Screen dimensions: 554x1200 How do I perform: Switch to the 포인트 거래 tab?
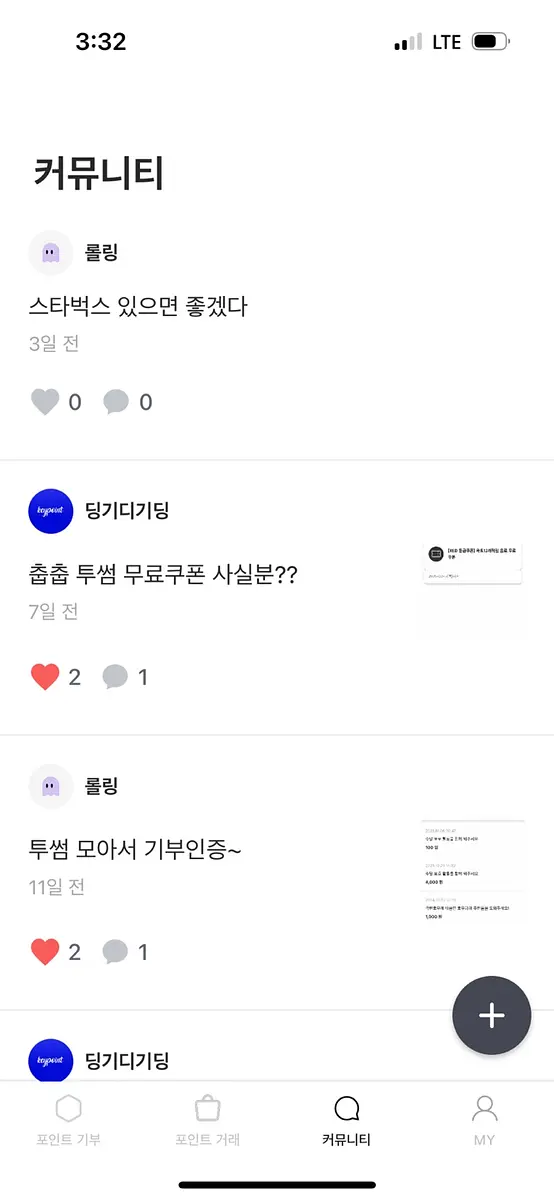207,1121
